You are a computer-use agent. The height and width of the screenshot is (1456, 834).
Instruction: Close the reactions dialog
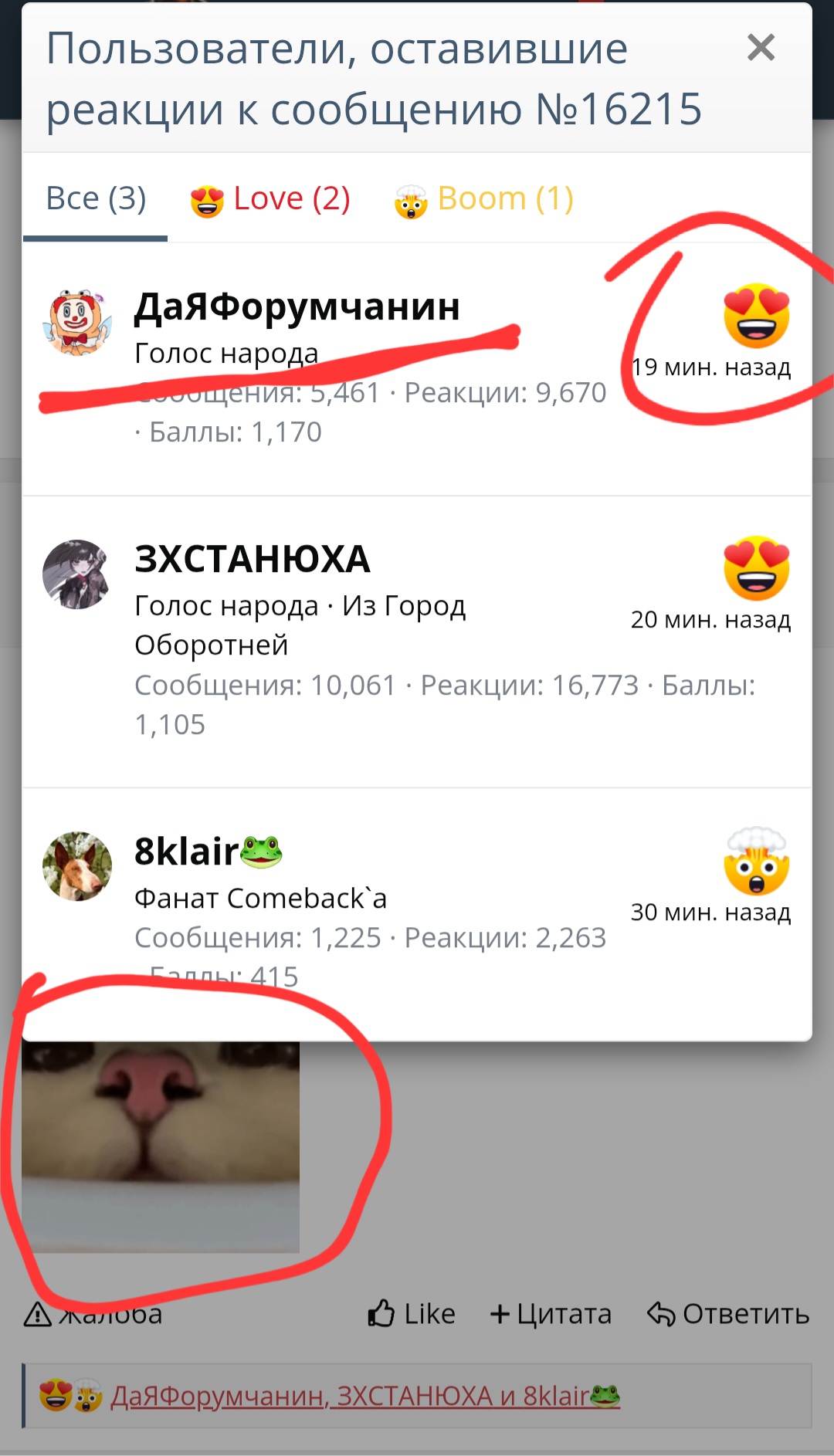point(761,48)
